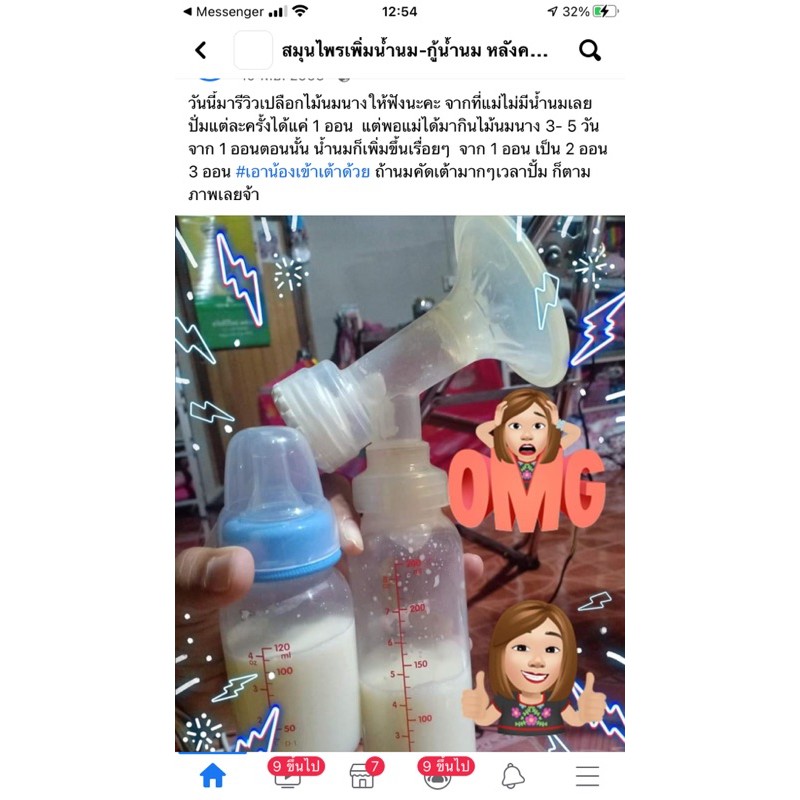The width and height of the screenshot is (800, 800).
Task: Switch to the Groups tab
Action: 437,776
